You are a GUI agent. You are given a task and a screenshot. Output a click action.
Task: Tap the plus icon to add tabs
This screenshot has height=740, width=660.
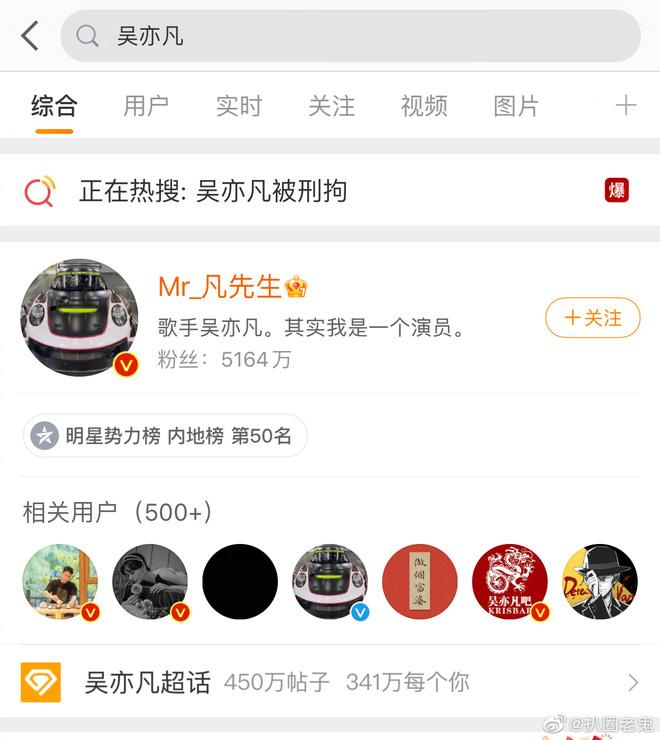coord(626,106)
